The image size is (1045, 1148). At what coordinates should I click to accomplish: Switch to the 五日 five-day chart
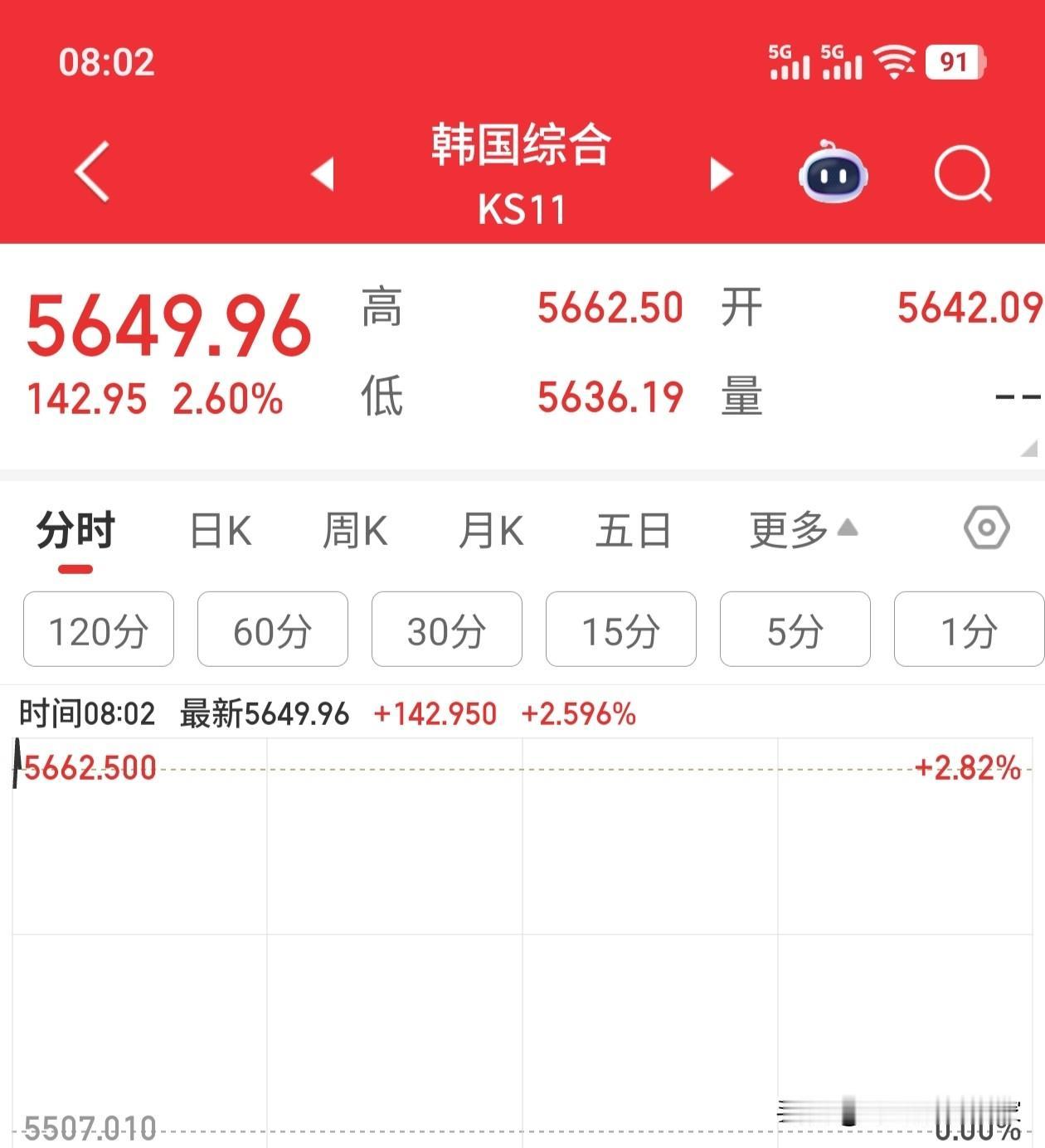[634, 531]
